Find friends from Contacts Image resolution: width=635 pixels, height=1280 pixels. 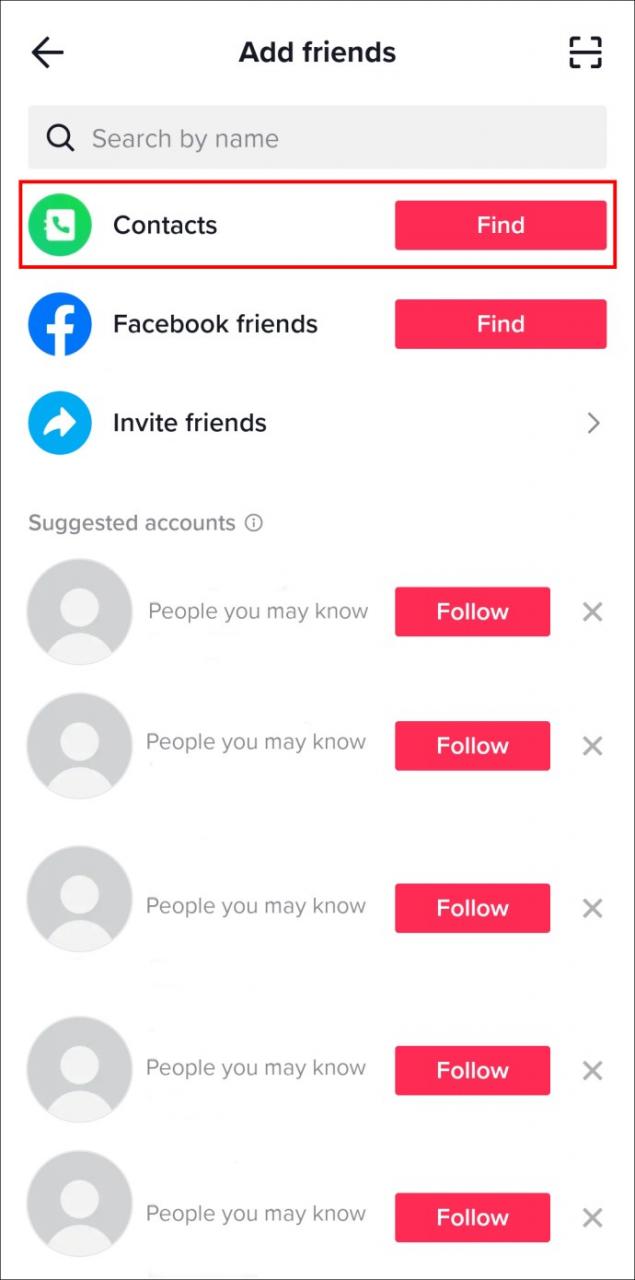pyautogui.click(x=500, y=225)
